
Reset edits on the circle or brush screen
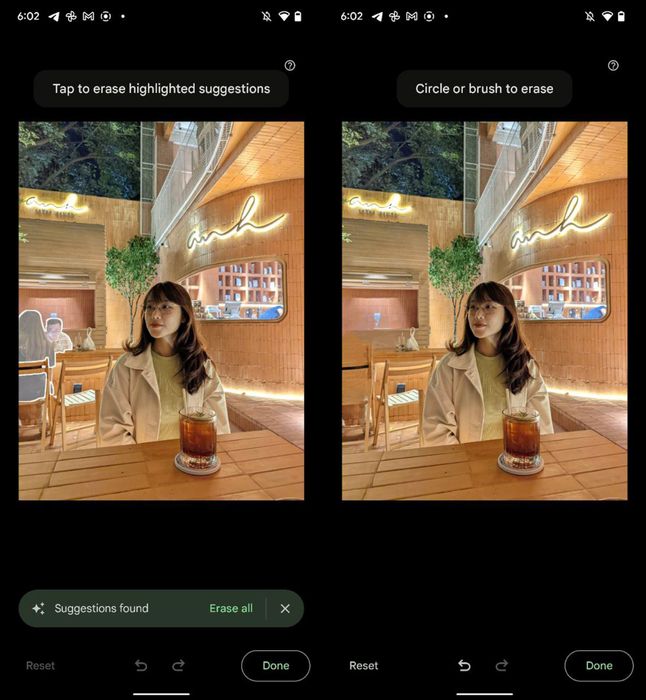tap(363, 665)
